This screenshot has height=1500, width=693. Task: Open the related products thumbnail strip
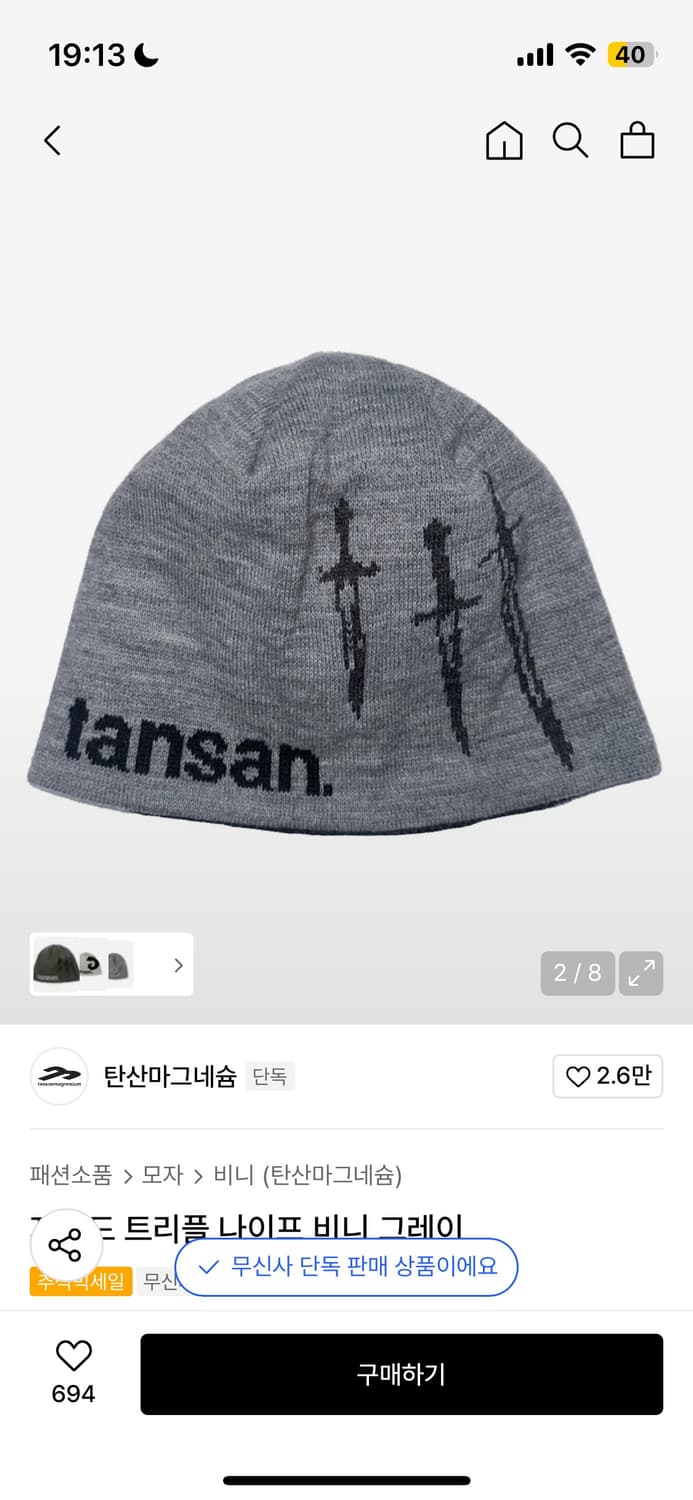click(111, 965)
